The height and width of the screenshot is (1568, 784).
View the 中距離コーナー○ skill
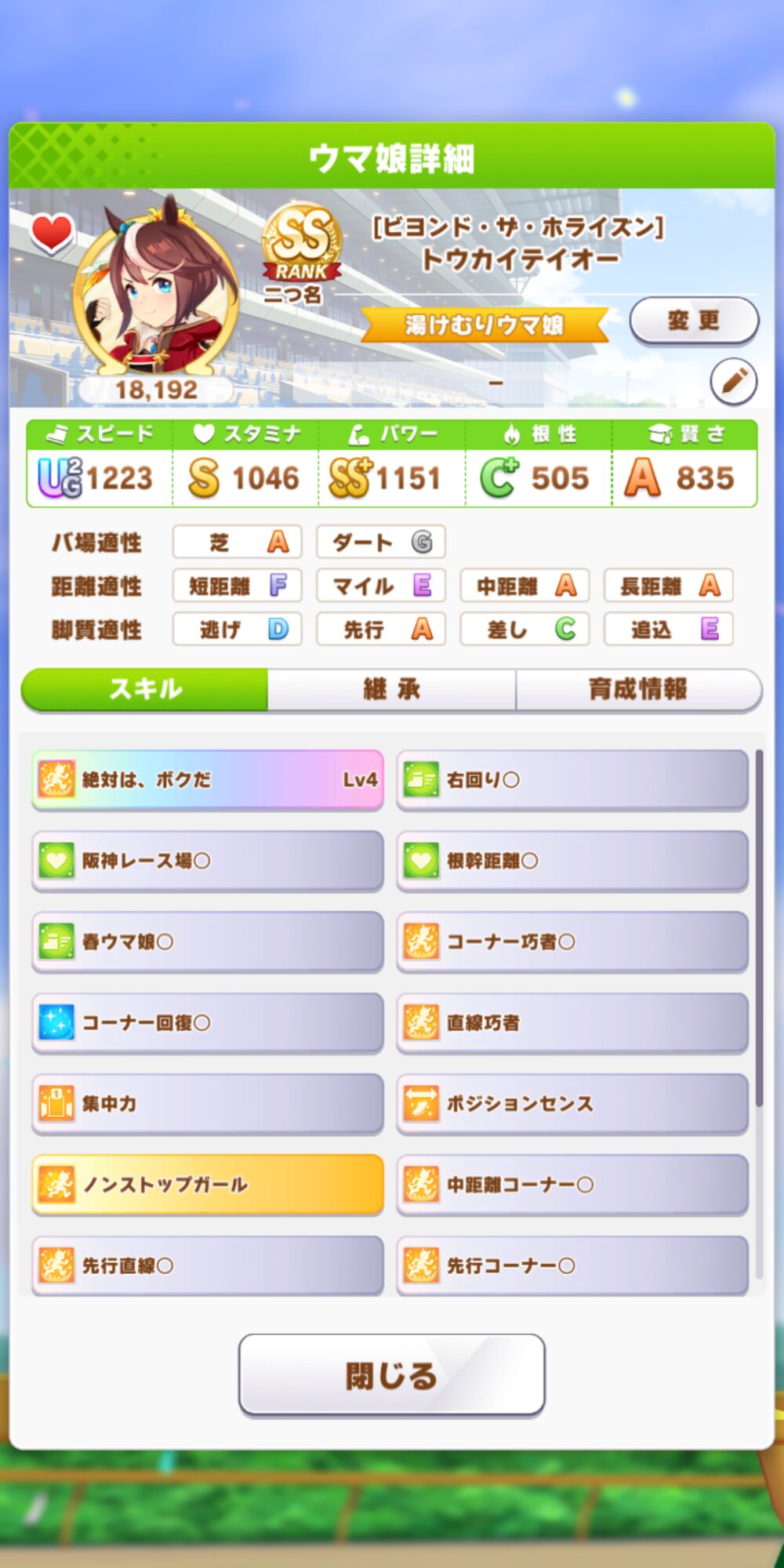pos(572,1185)
